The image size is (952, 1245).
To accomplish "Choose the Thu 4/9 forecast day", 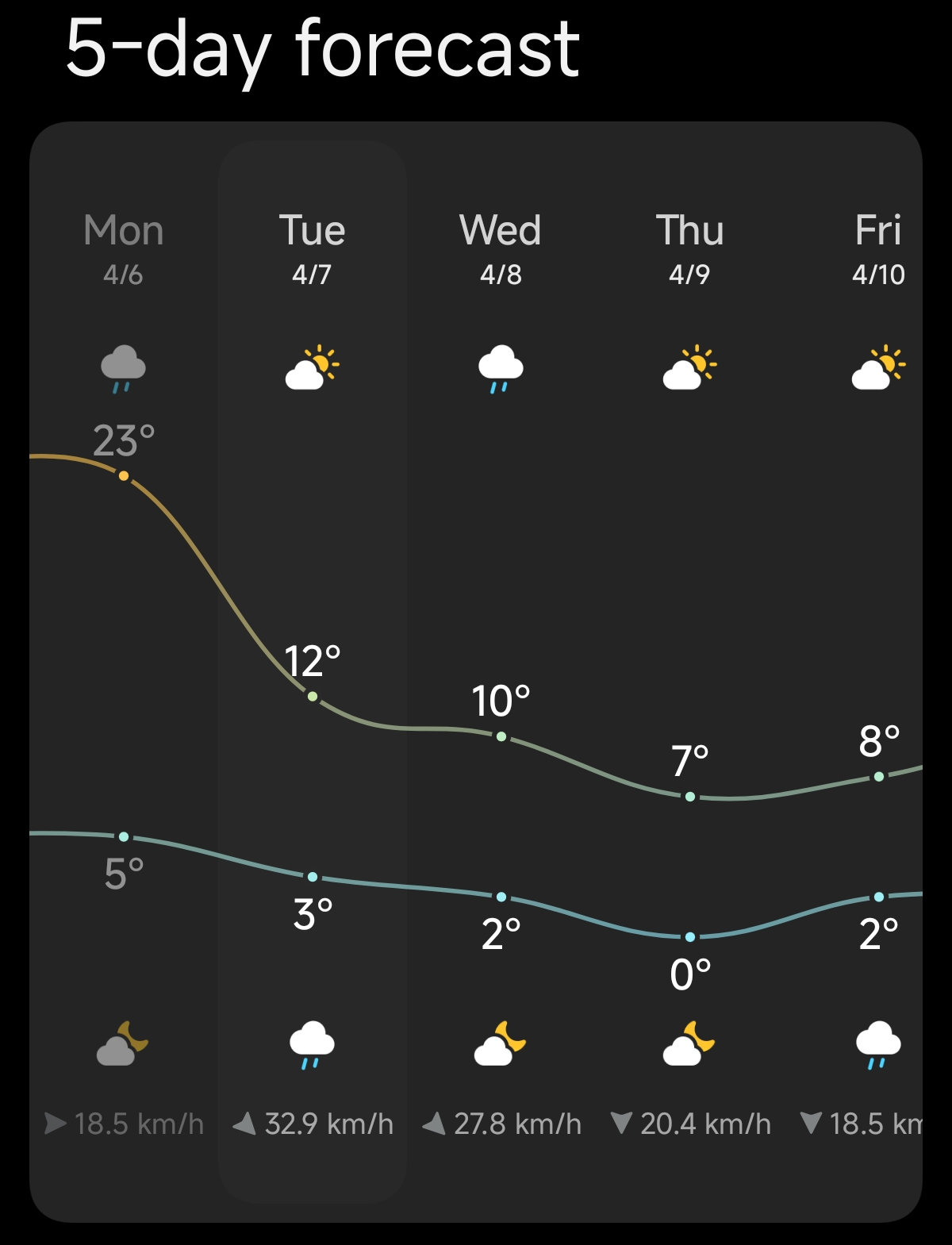I will [689, 248].
